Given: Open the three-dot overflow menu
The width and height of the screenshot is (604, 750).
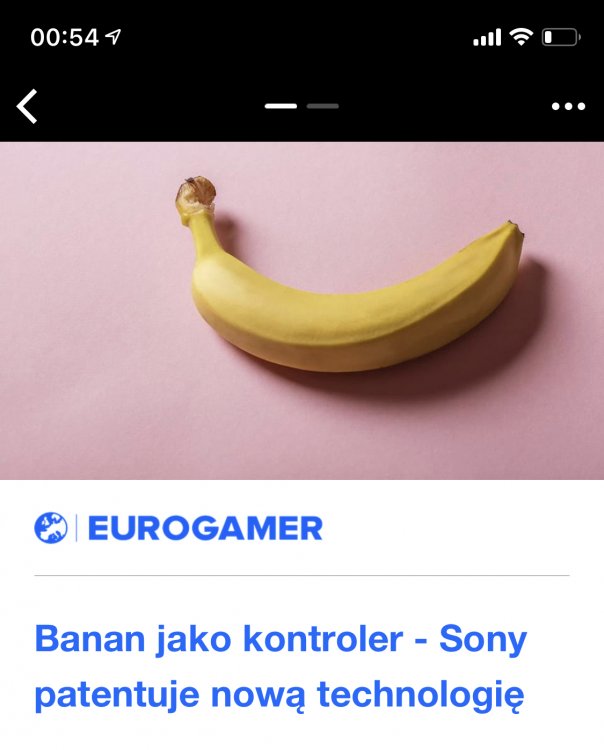Looking at the screenshot, I should click(x=568, y=107).
